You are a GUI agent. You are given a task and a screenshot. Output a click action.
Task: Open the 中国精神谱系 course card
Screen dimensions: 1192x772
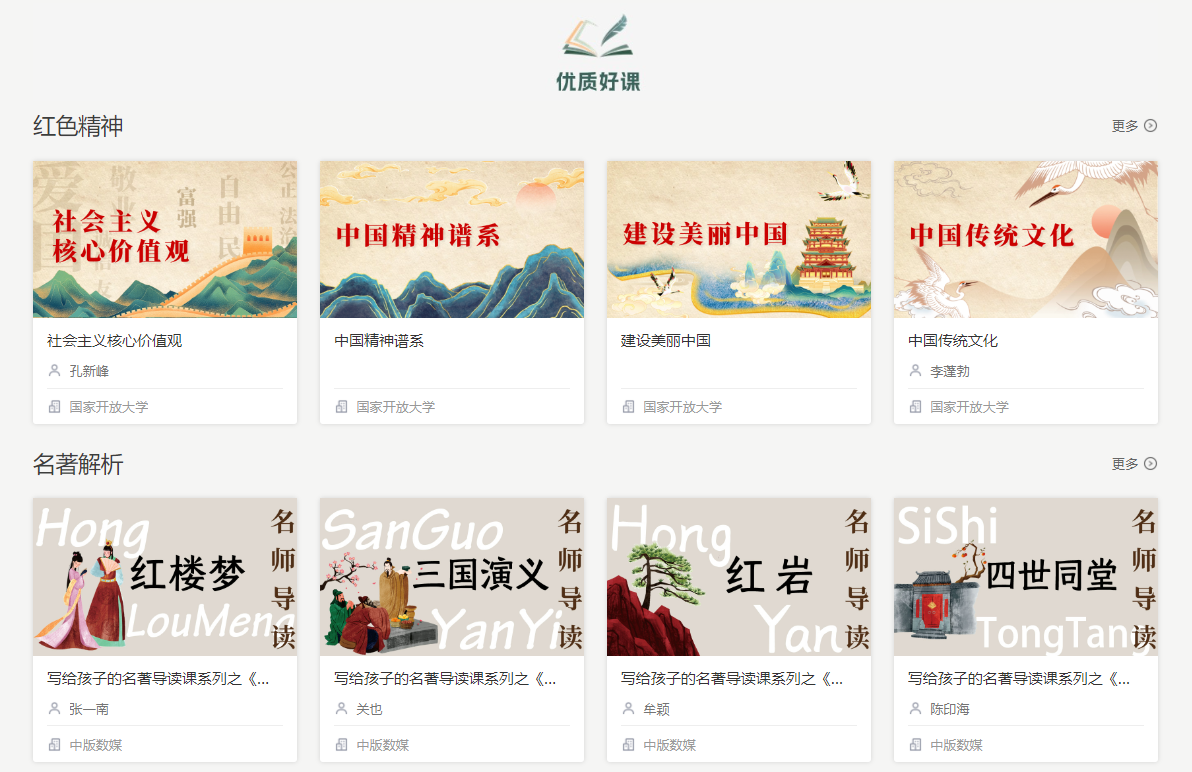pos(452,240)
